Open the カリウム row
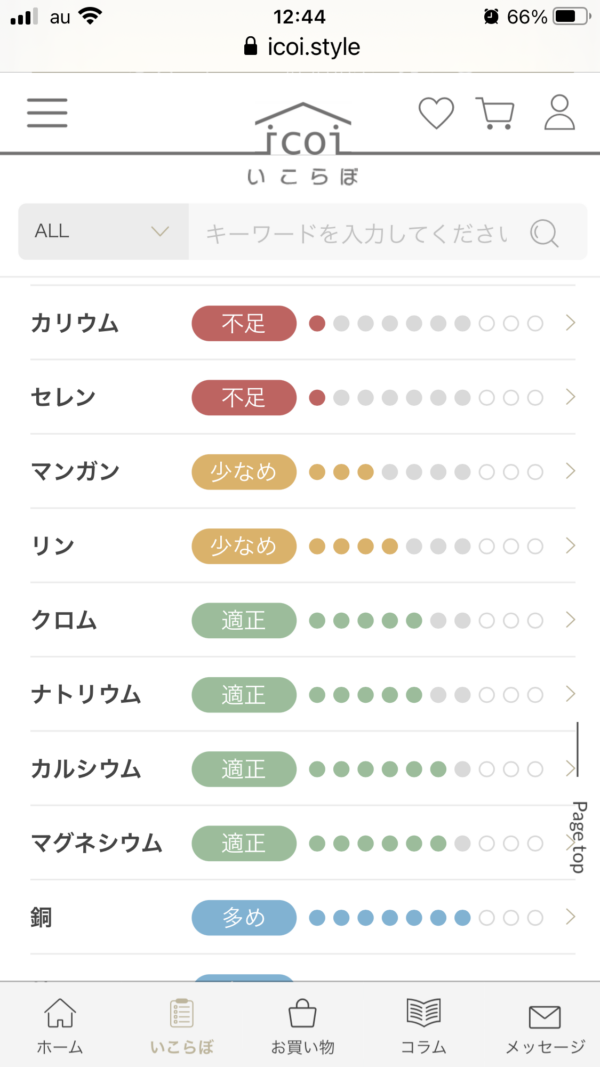 303,323
